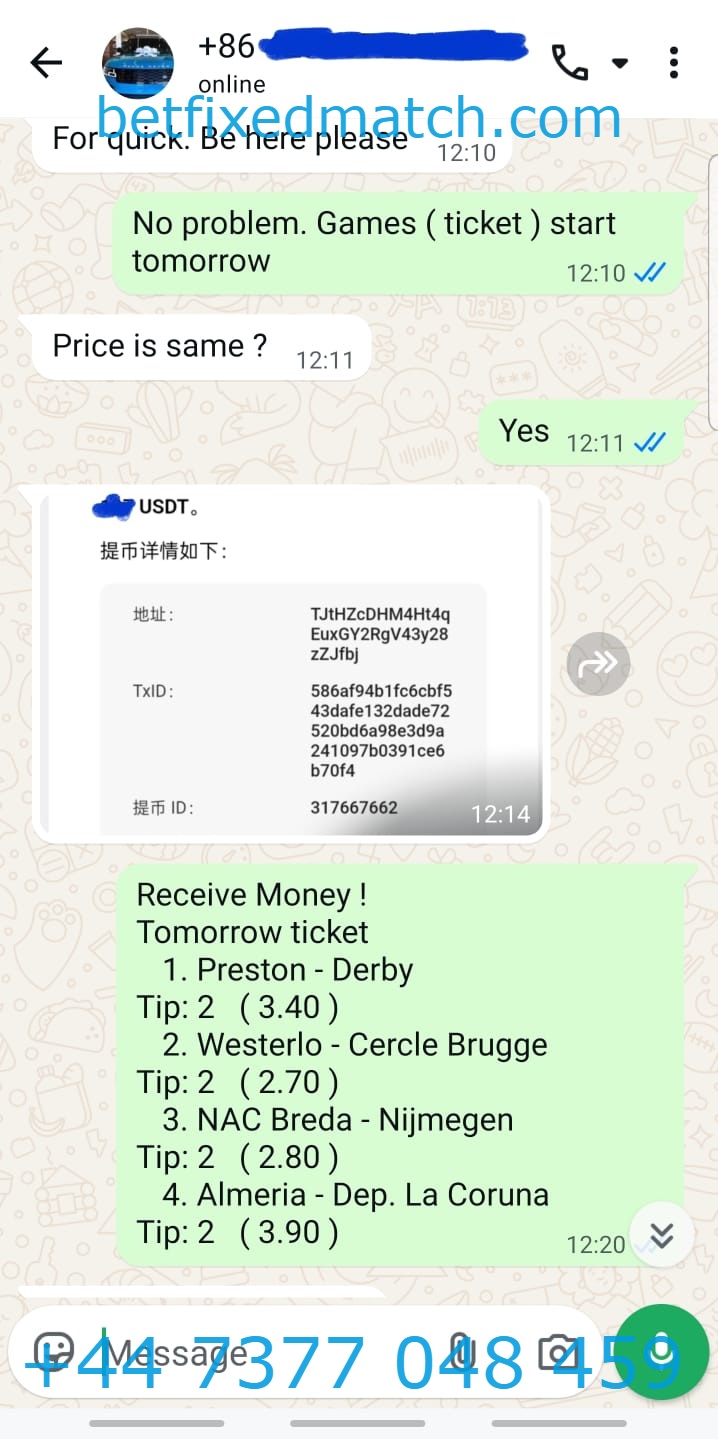Viewport: 718px width, 1439px height.
Task: Open the contact's profile picture
Action: [138, 62]
